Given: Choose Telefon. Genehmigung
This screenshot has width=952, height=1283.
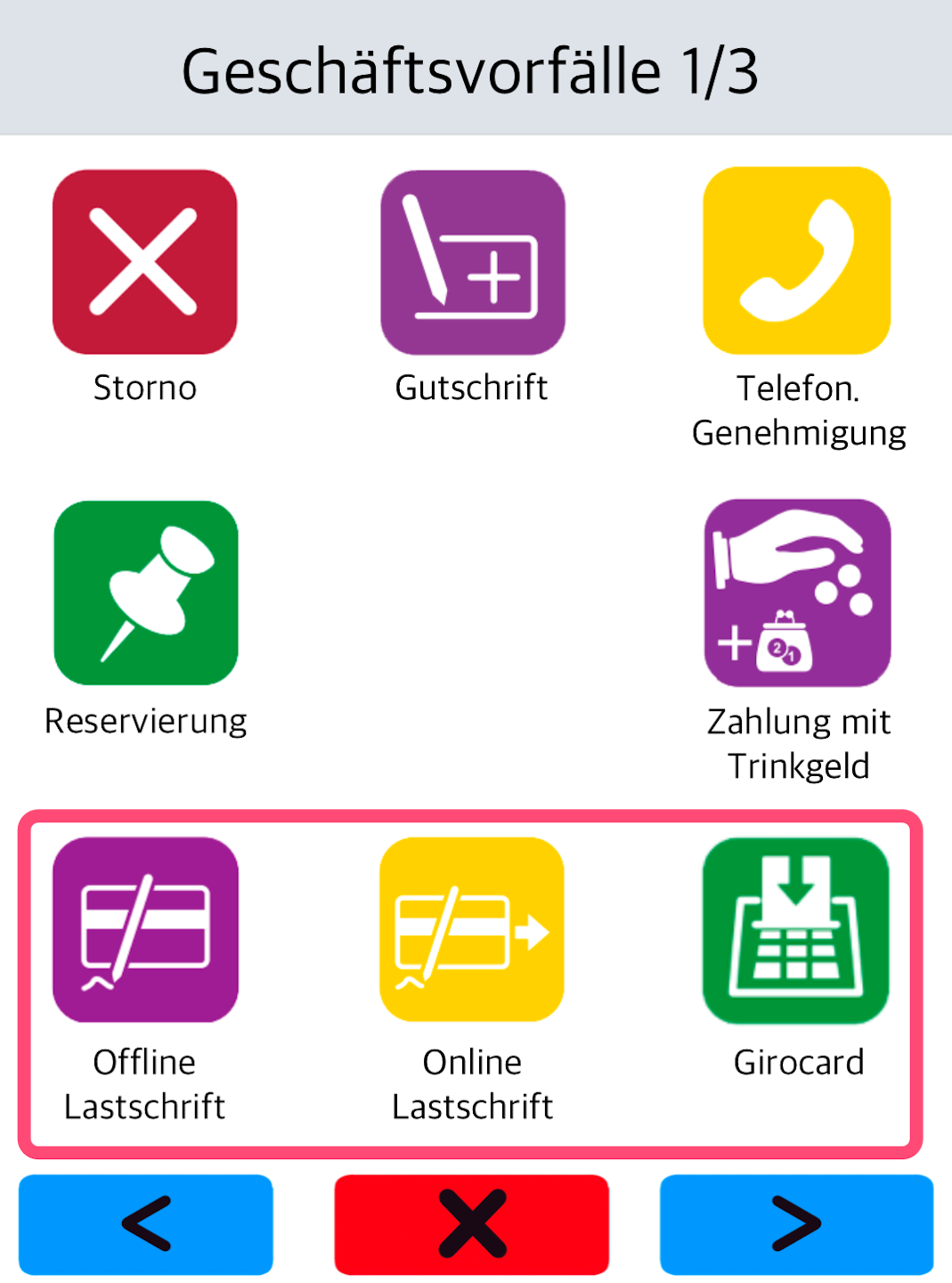Looking at the screenshot, I should (x=797, y=261).
